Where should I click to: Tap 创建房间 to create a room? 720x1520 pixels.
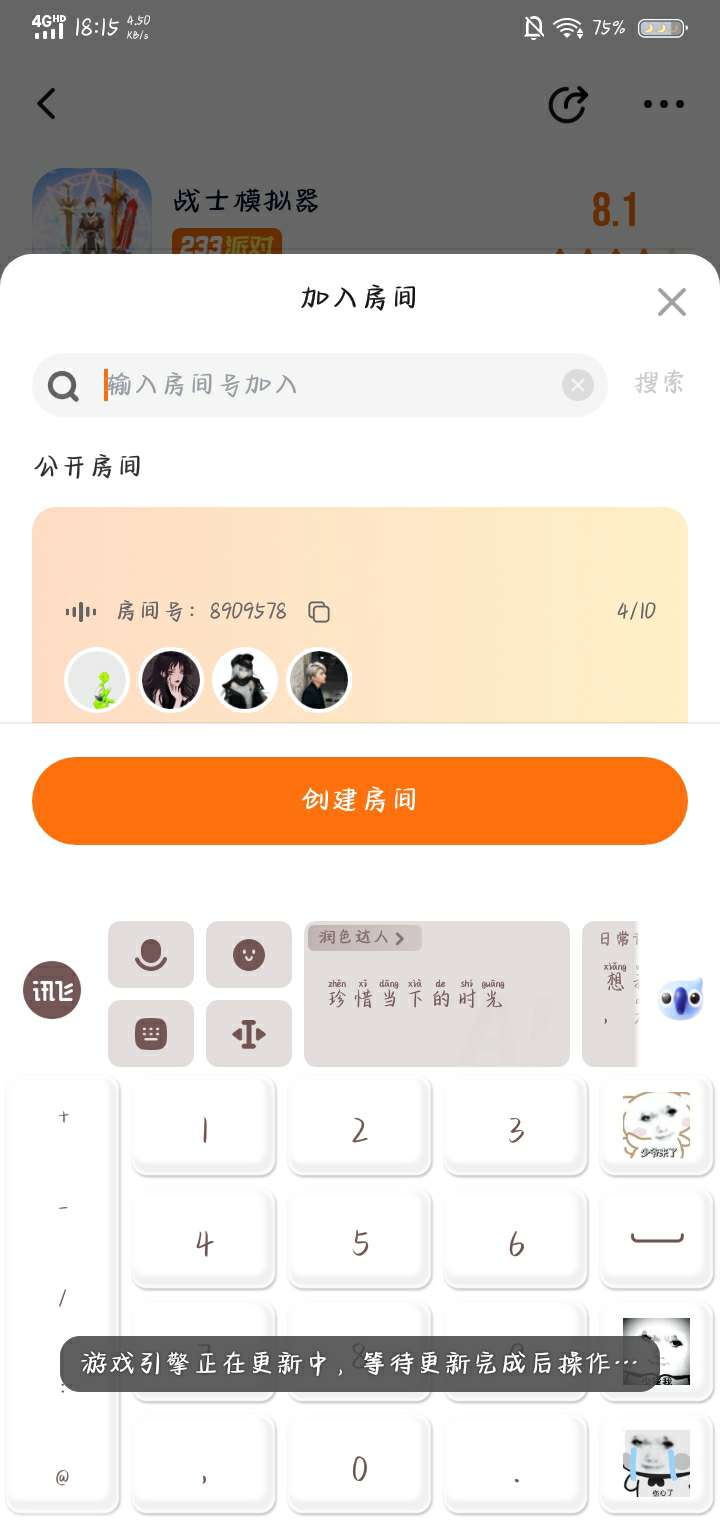click(360, 800)
